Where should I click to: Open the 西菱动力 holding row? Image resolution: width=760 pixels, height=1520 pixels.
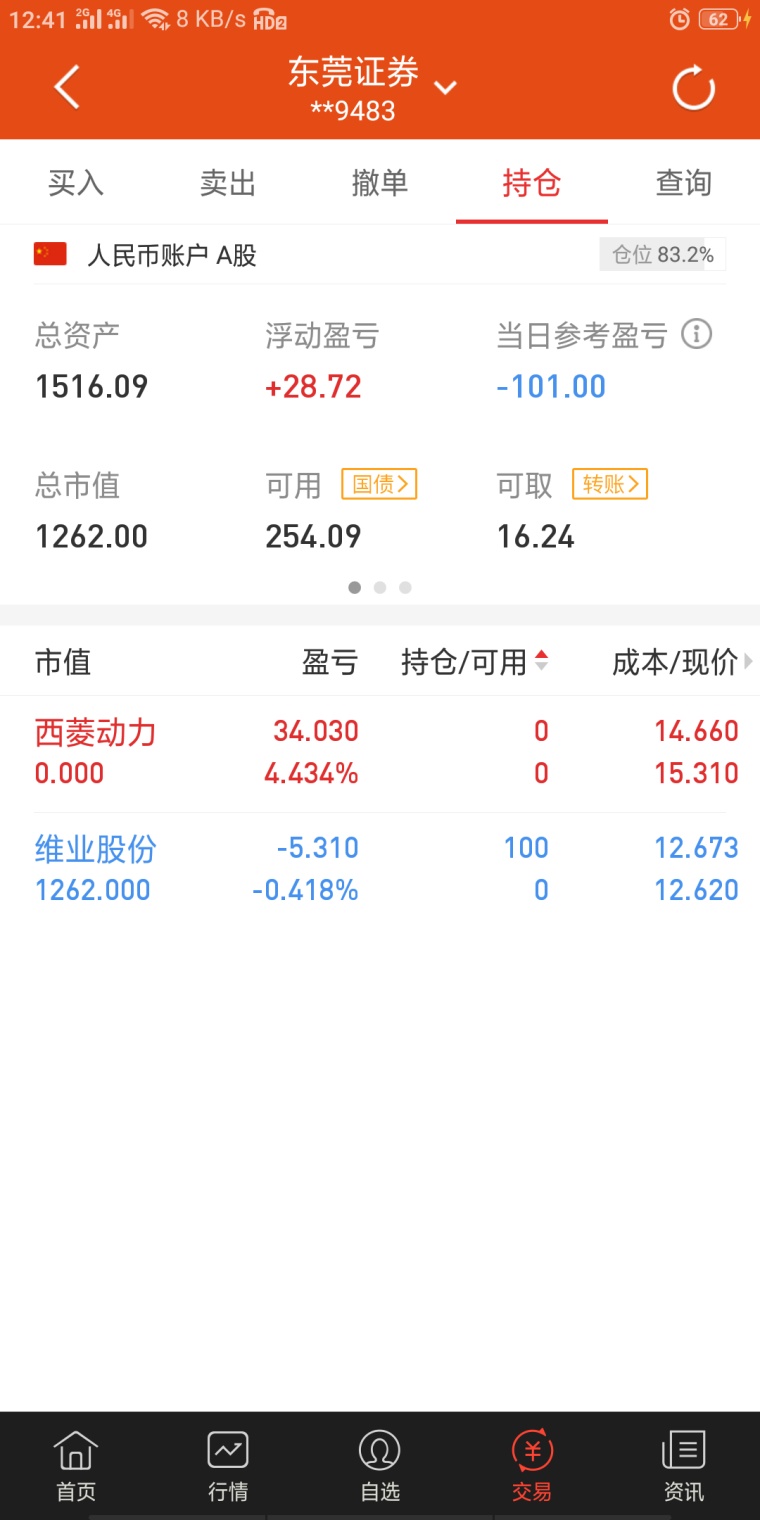[380, 752]
